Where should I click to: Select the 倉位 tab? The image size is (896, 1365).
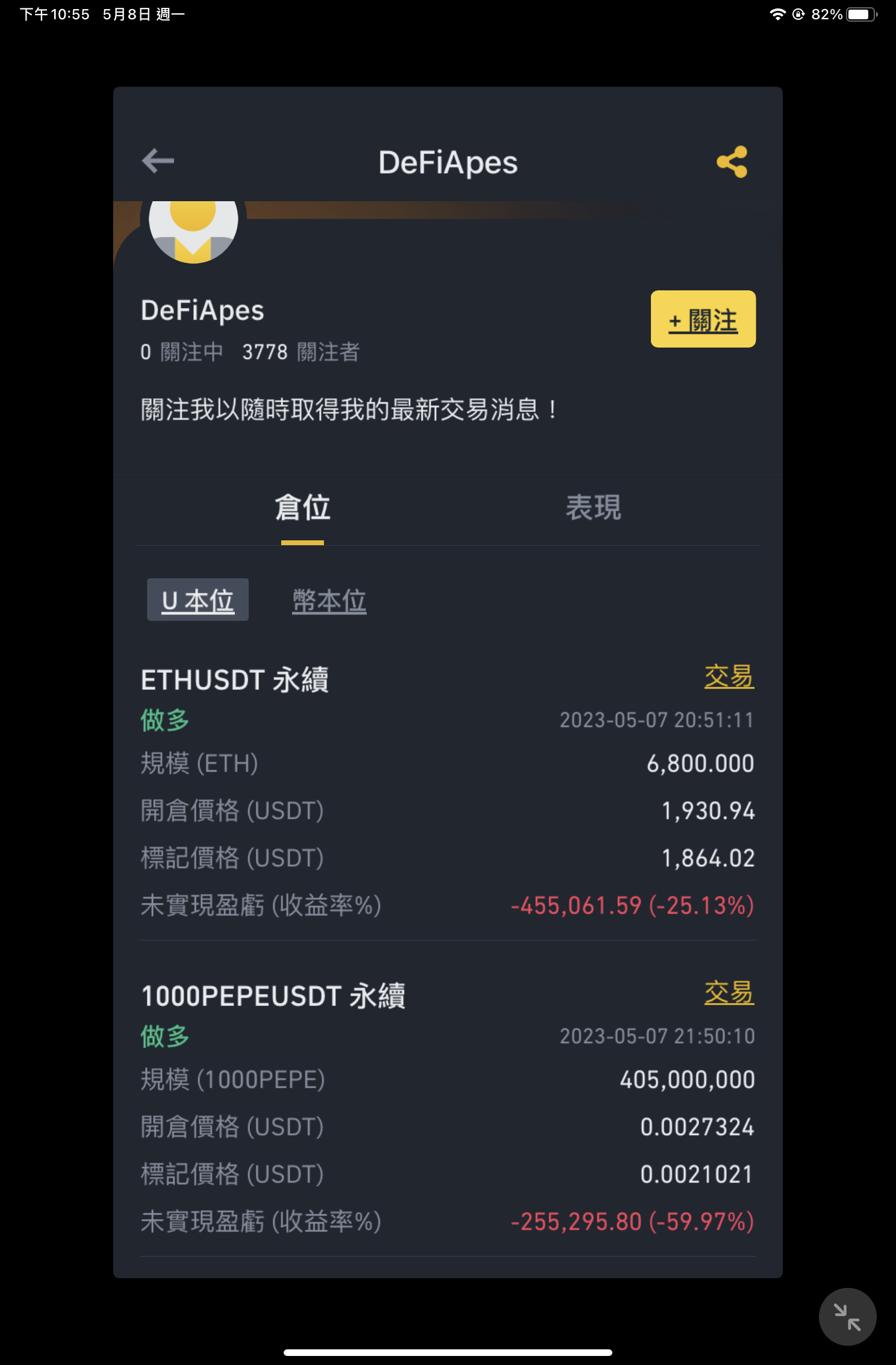pos(302,508)
